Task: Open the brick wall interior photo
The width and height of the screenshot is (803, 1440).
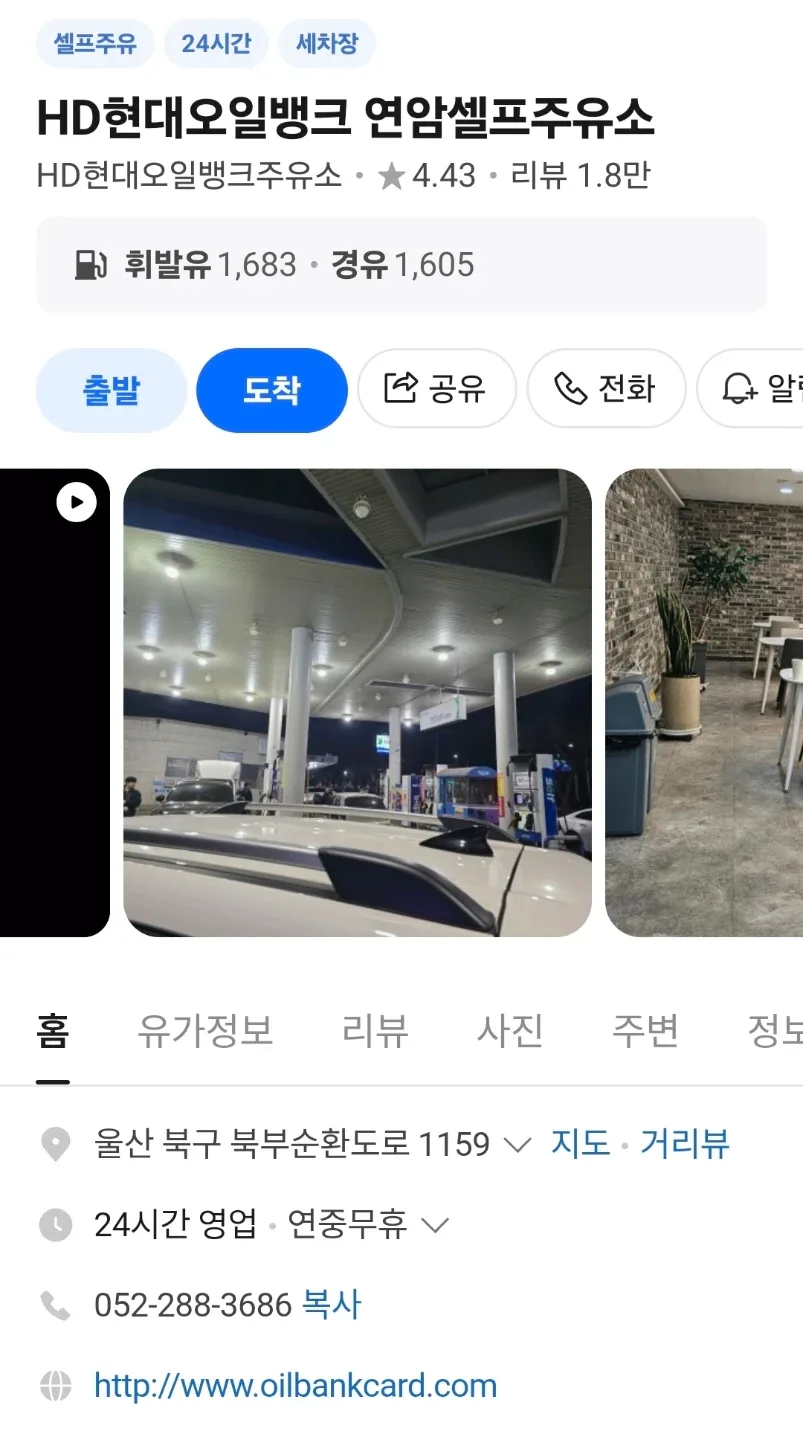Action: coord(704,702)
